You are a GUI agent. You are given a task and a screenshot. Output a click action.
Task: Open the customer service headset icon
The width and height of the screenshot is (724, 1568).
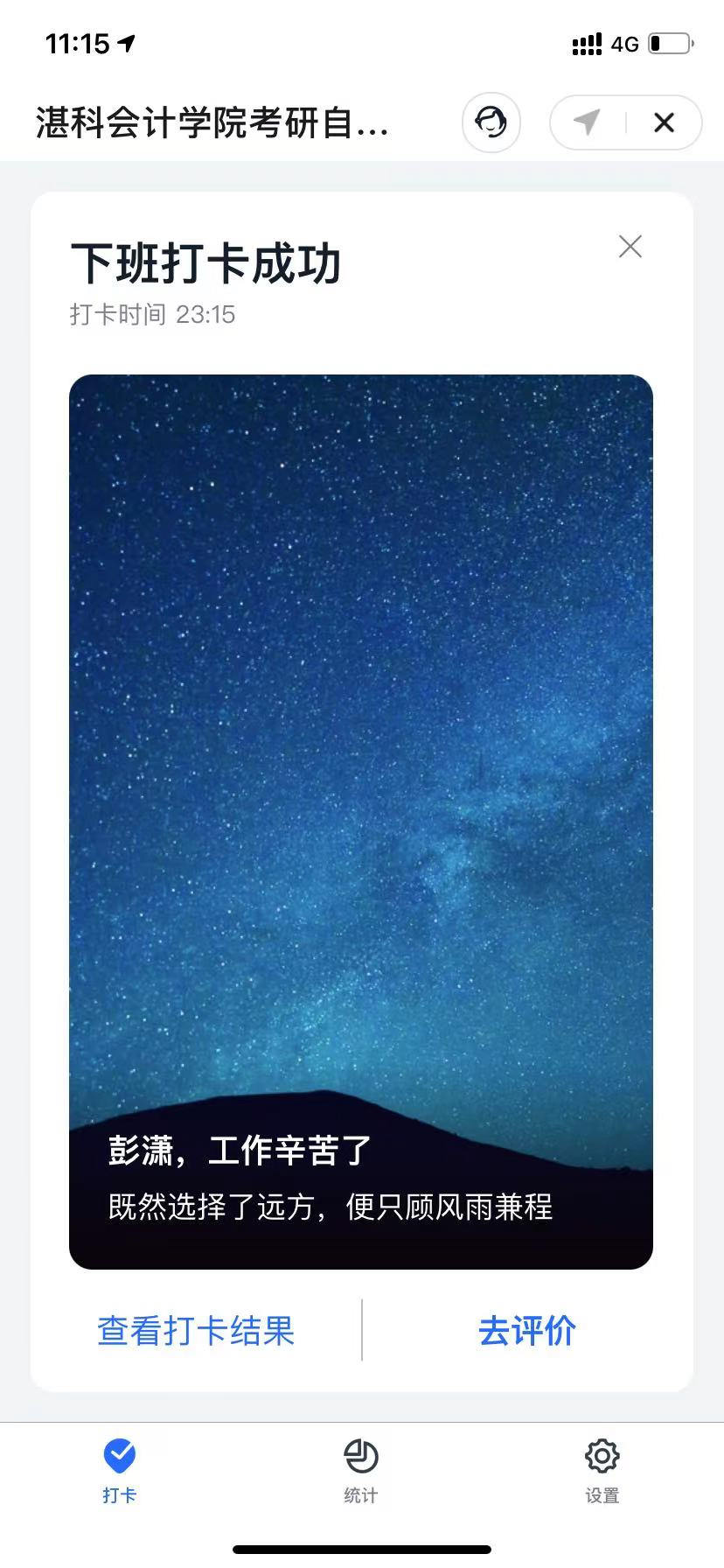point(491,122)
